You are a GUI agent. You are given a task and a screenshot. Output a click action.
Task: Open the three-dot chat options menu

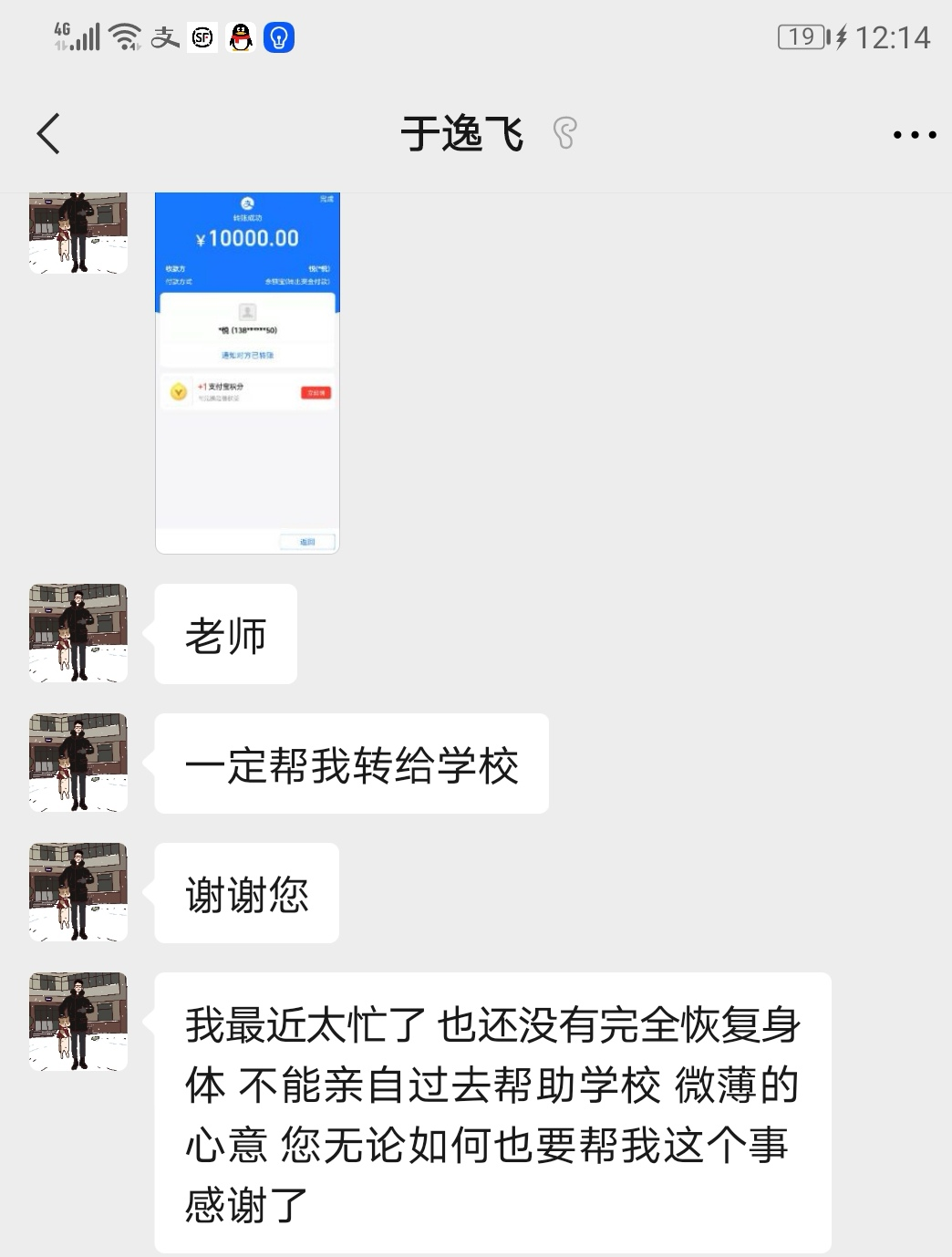914,135
